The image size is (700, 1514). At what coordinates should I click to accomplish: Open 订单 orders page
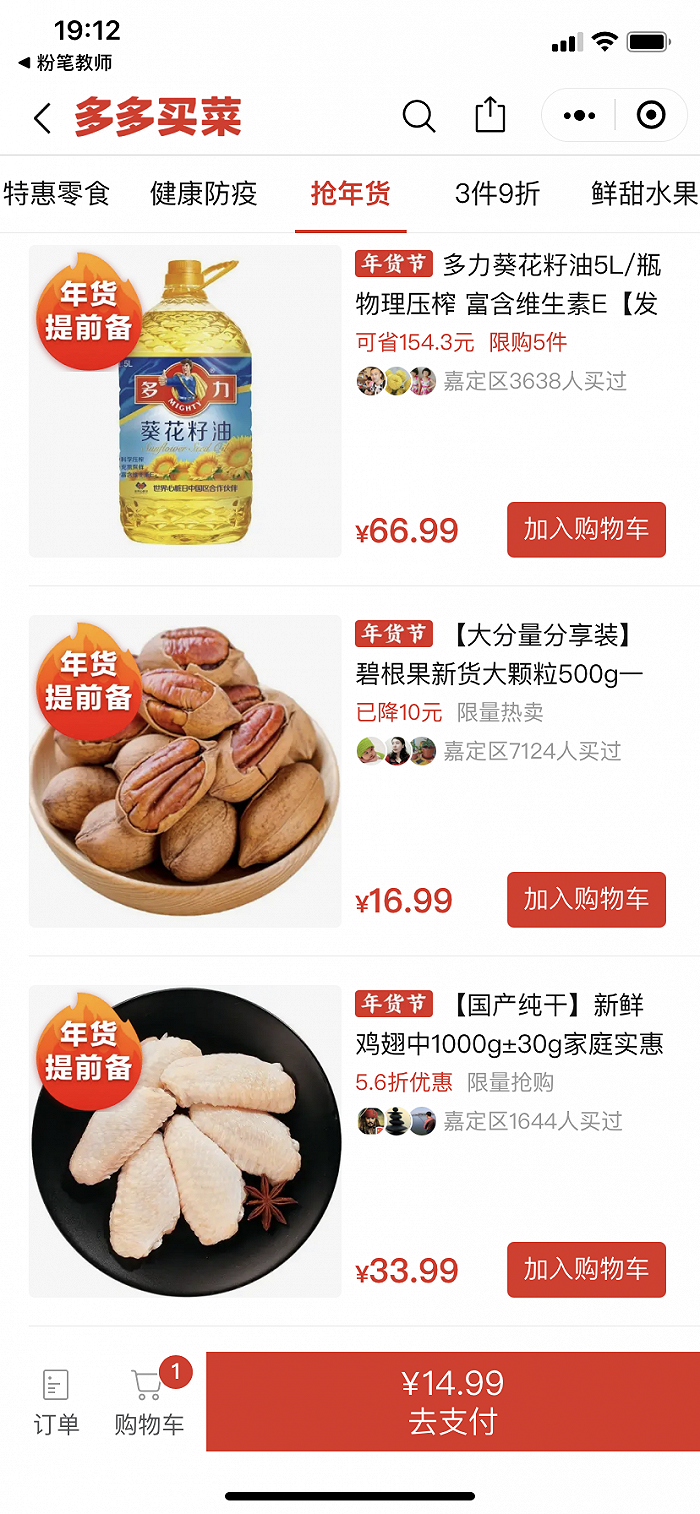[x=56, y=1402]
